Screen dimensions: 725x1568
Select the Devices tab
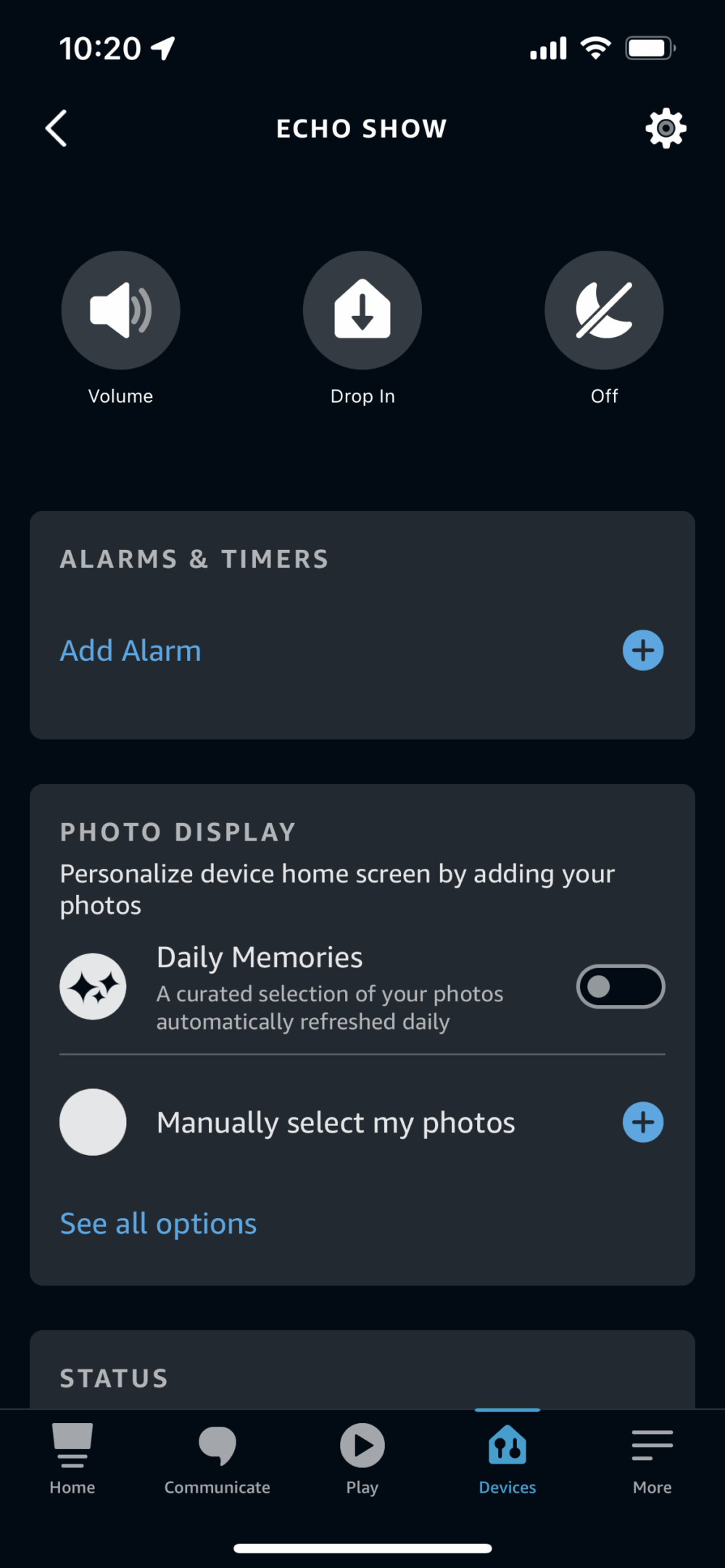coord(507,1458)
